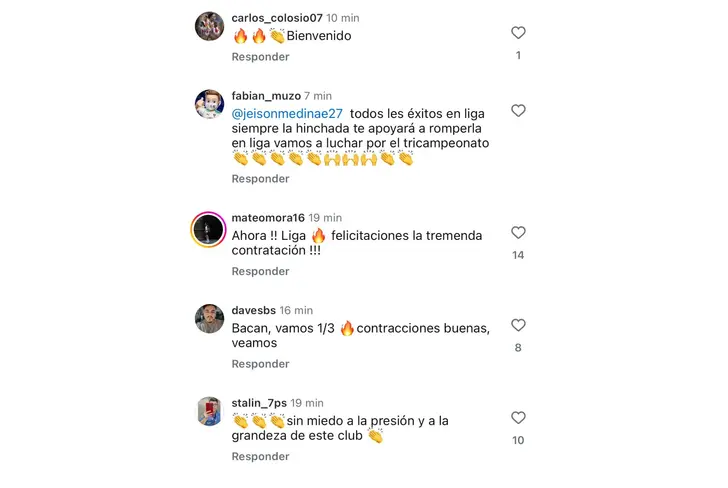This screenshot has height=488, width=728.
Task: Like mateomora16's comment
Action: 518,233
